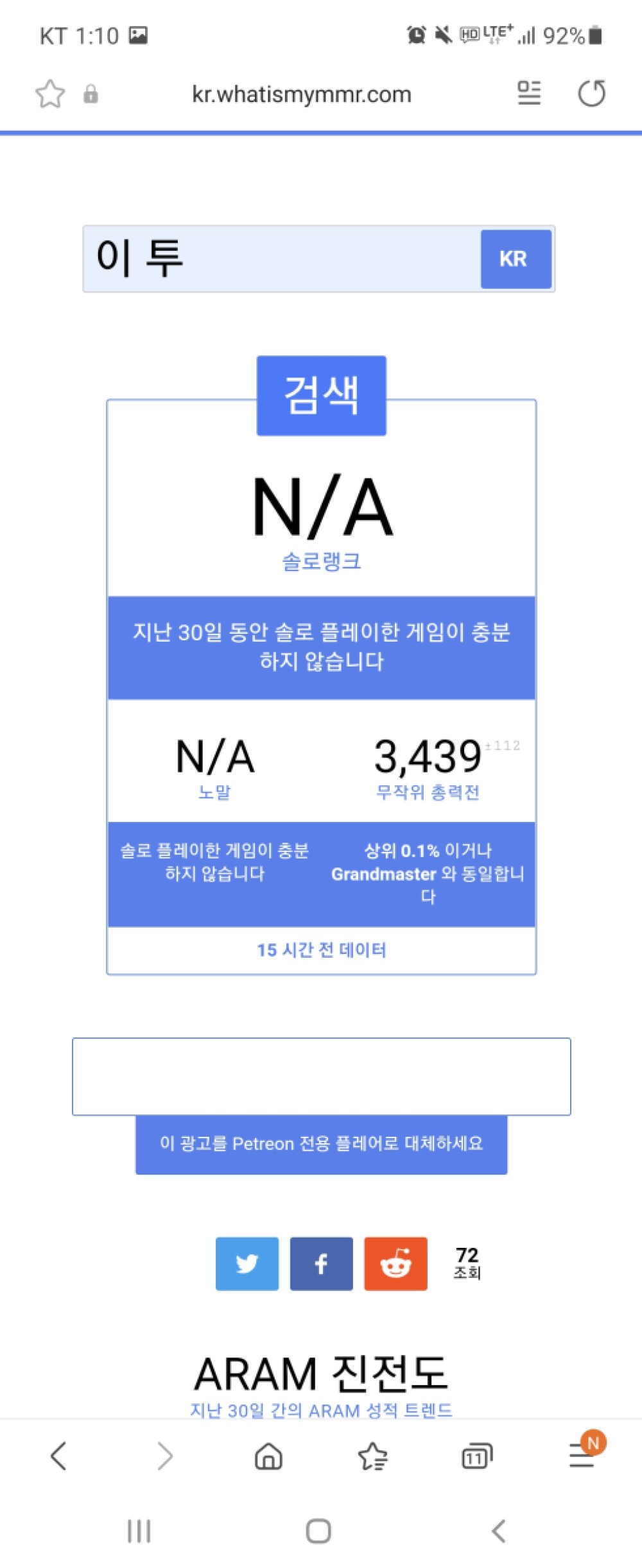View the 11 open tabs
The image size is (642, 1568).
[x=476, y=1456]
